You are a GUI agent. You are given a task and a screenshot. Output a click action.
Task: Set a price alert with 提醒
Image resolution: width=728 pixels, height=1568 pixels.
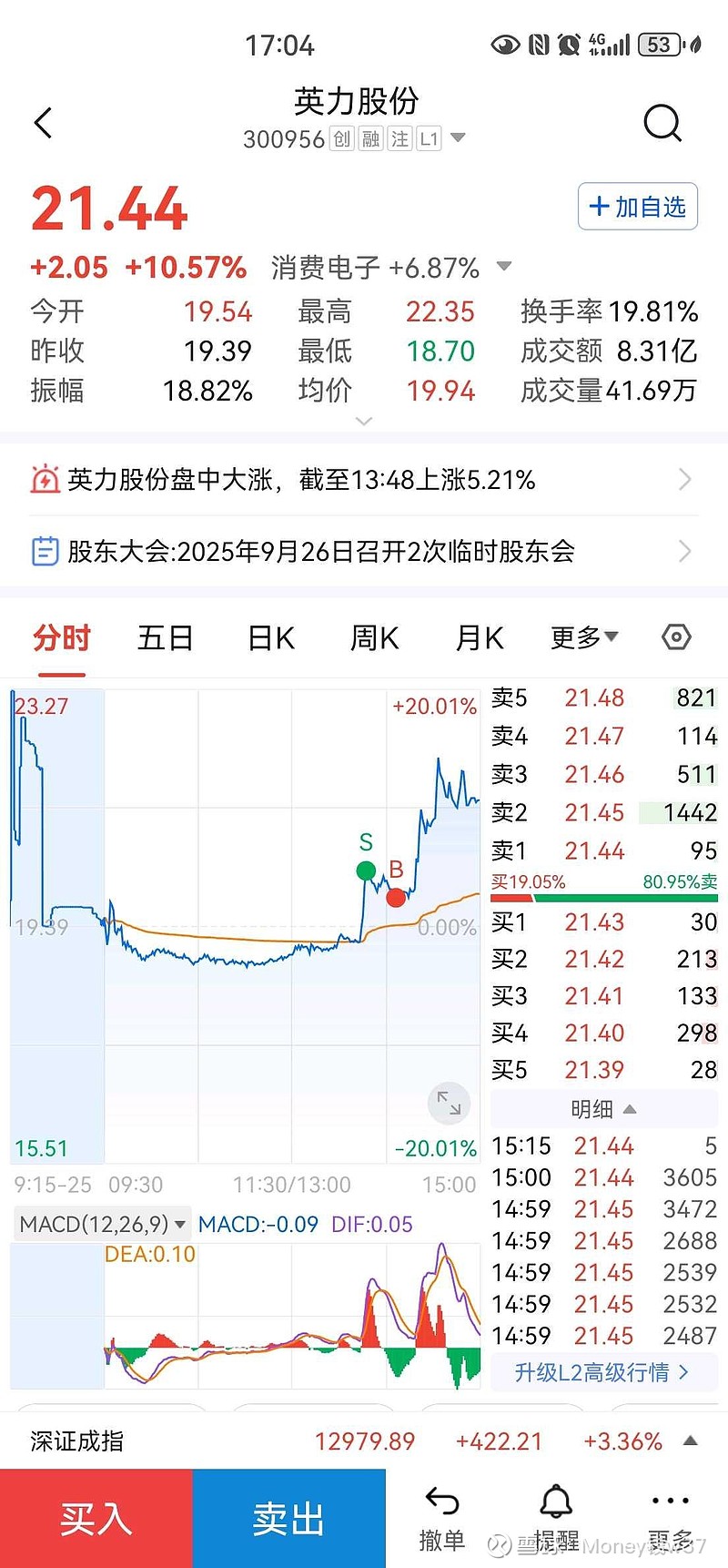coord(556,1518)
